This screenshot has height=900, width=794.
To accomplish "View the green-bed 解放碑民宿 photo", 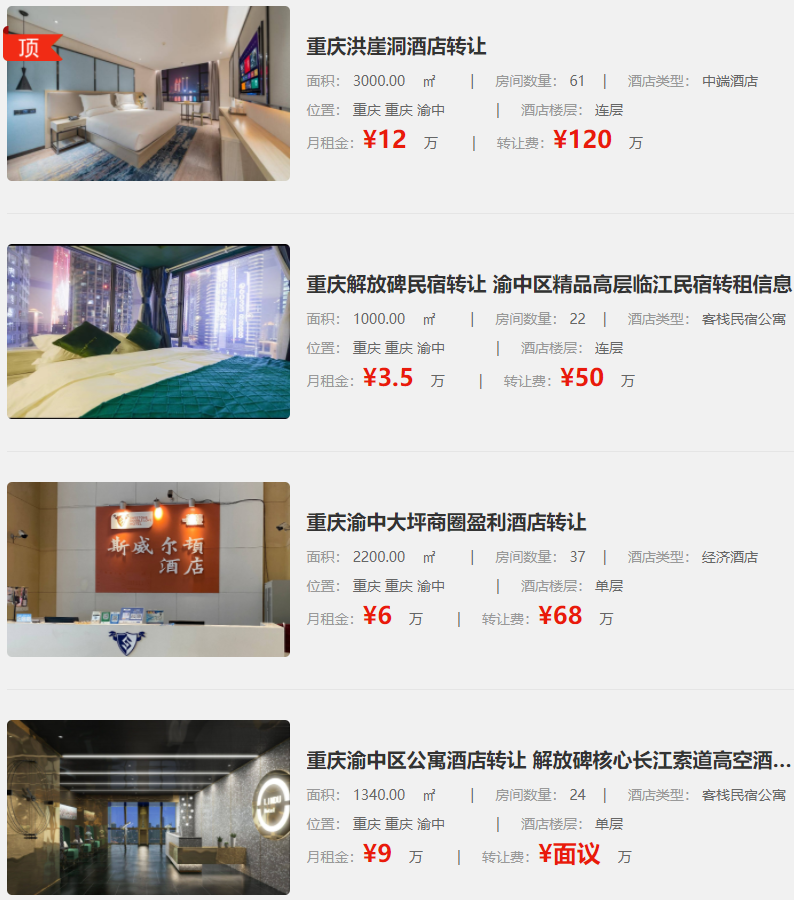I will pos(148,332).
